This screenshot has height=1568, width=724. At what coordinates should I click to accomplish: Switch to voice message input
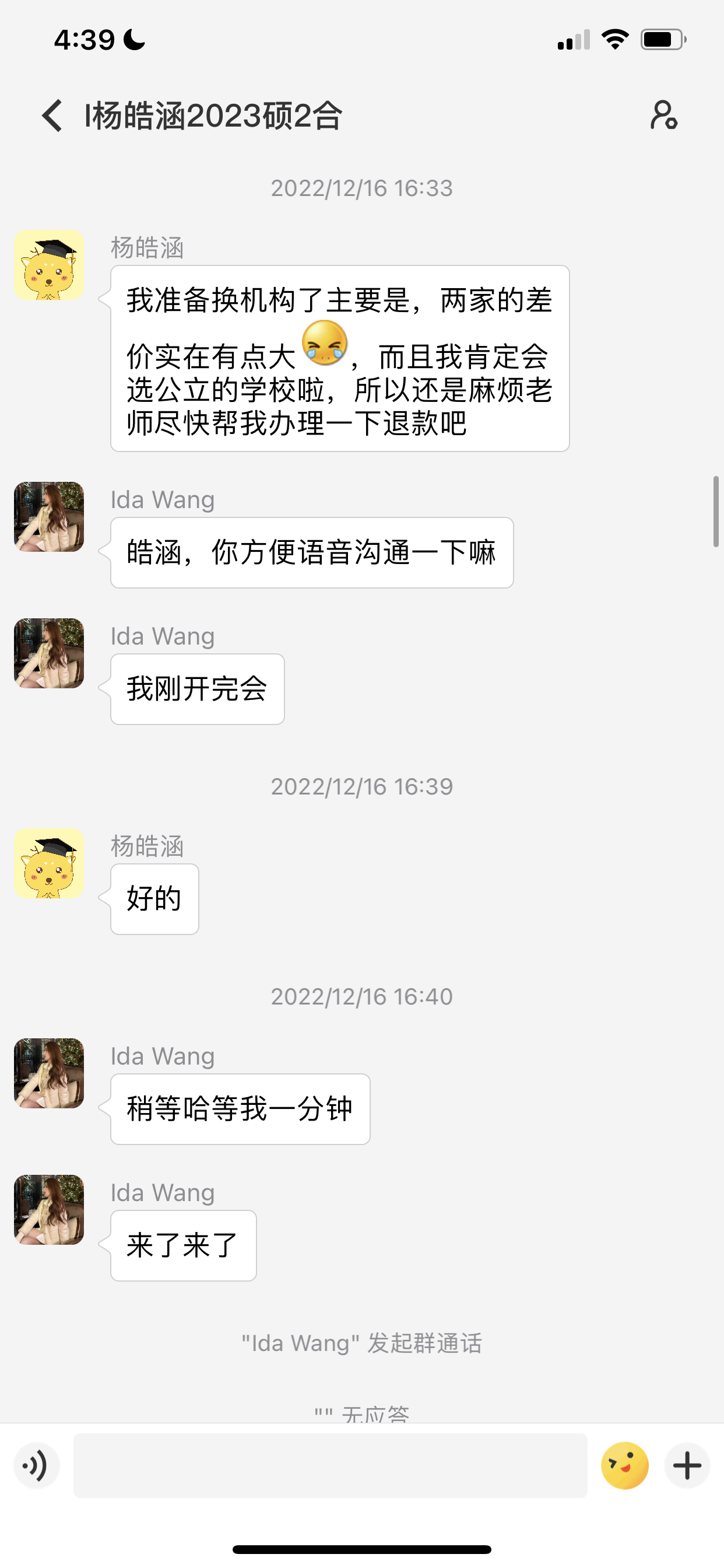coord(37,1465)
